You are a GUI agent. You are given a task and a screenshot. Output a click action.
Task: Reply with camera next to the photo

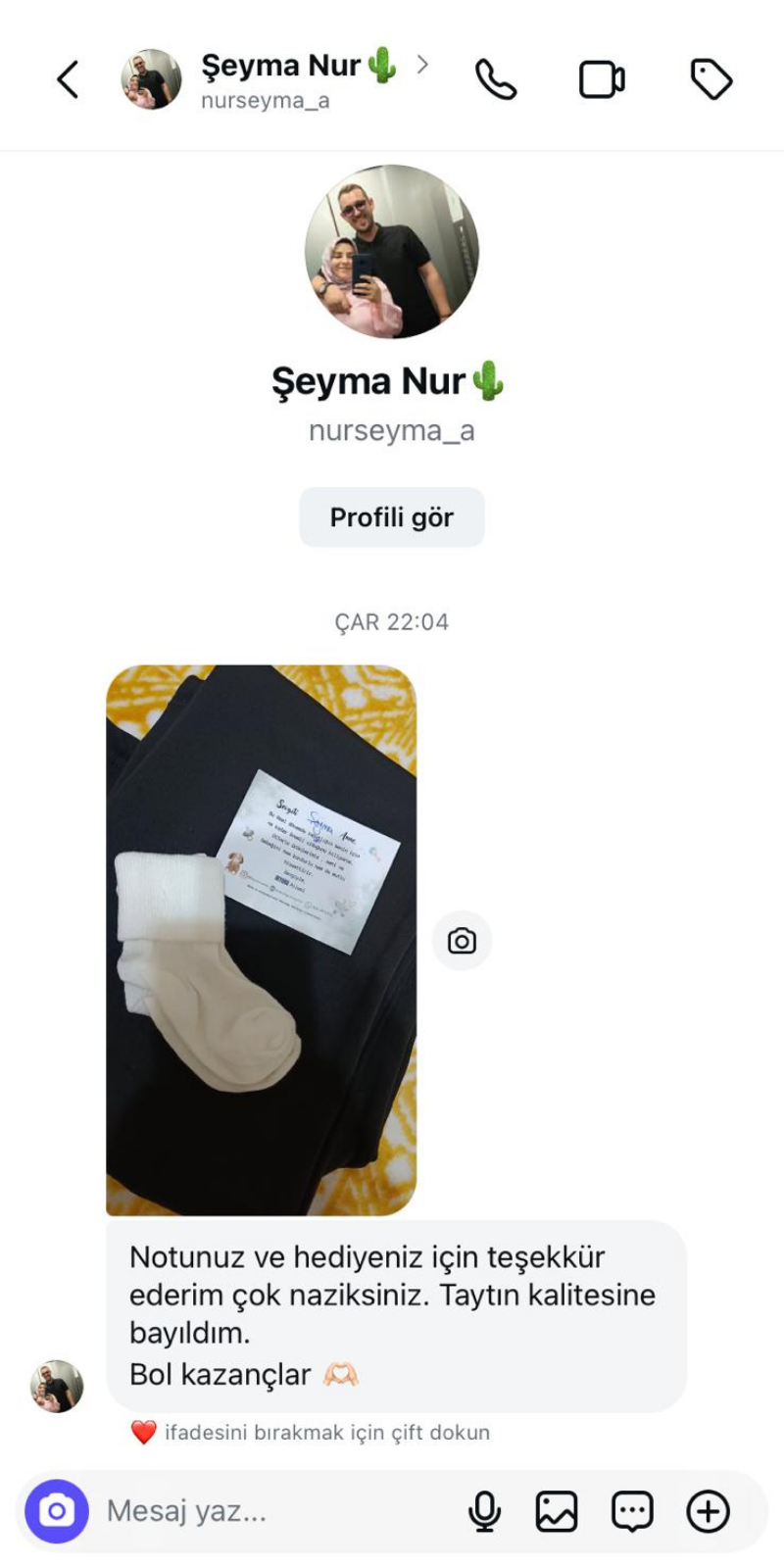462,941
